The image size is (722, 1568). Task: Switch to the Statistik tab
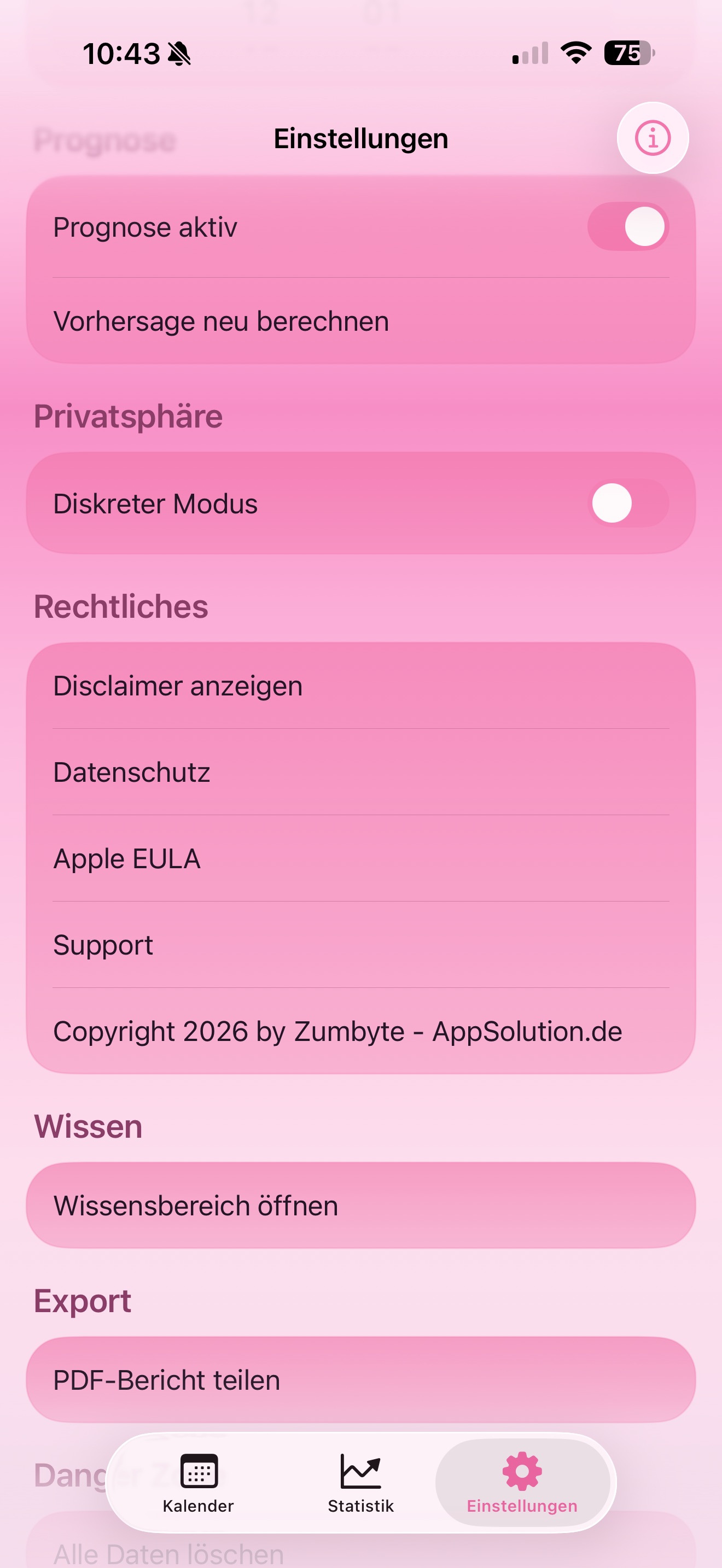[x=361, y=1485]
